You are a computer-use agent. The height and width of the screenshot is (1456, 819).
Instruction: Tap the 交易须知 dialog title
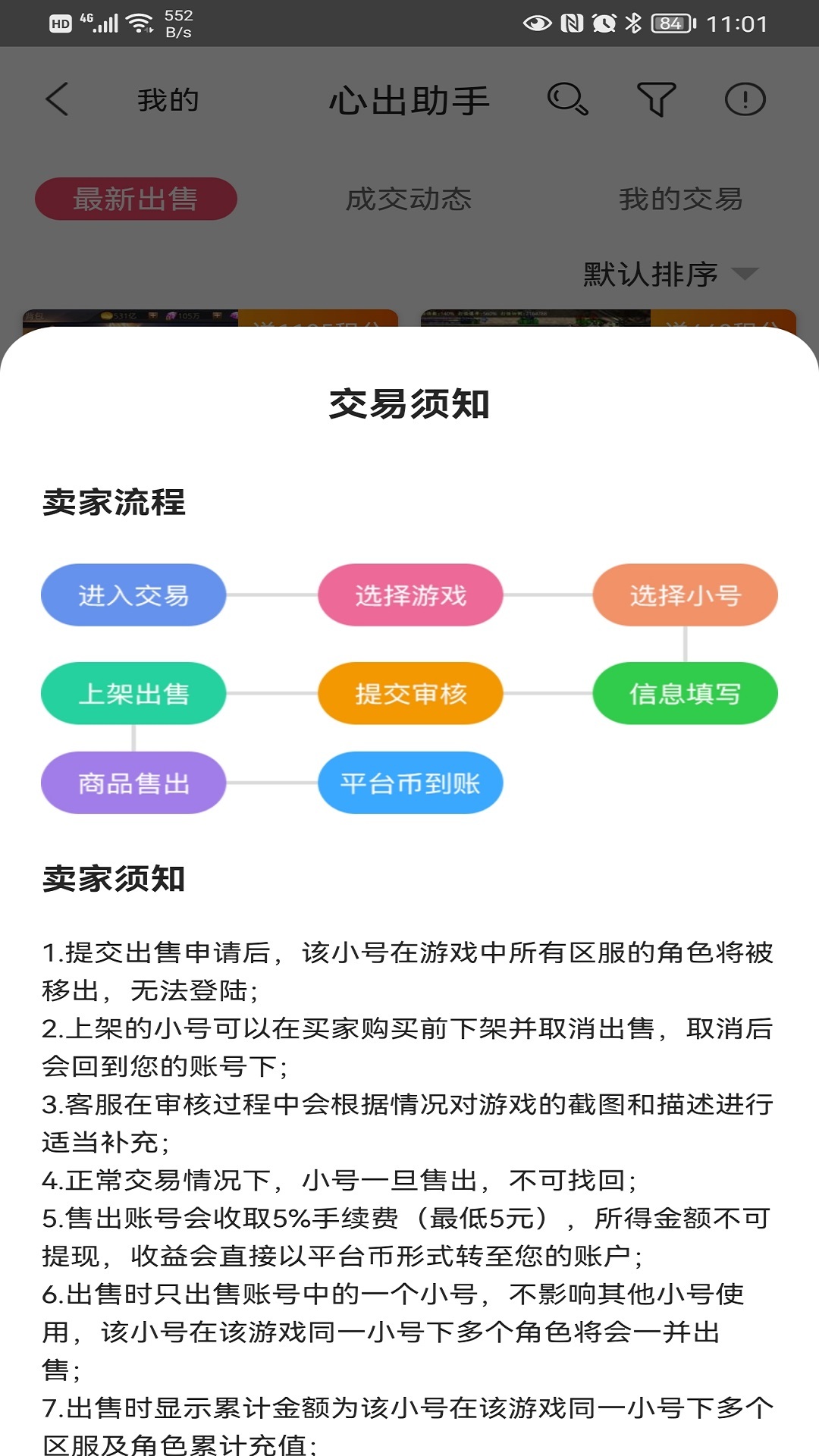tap(409, 405)
